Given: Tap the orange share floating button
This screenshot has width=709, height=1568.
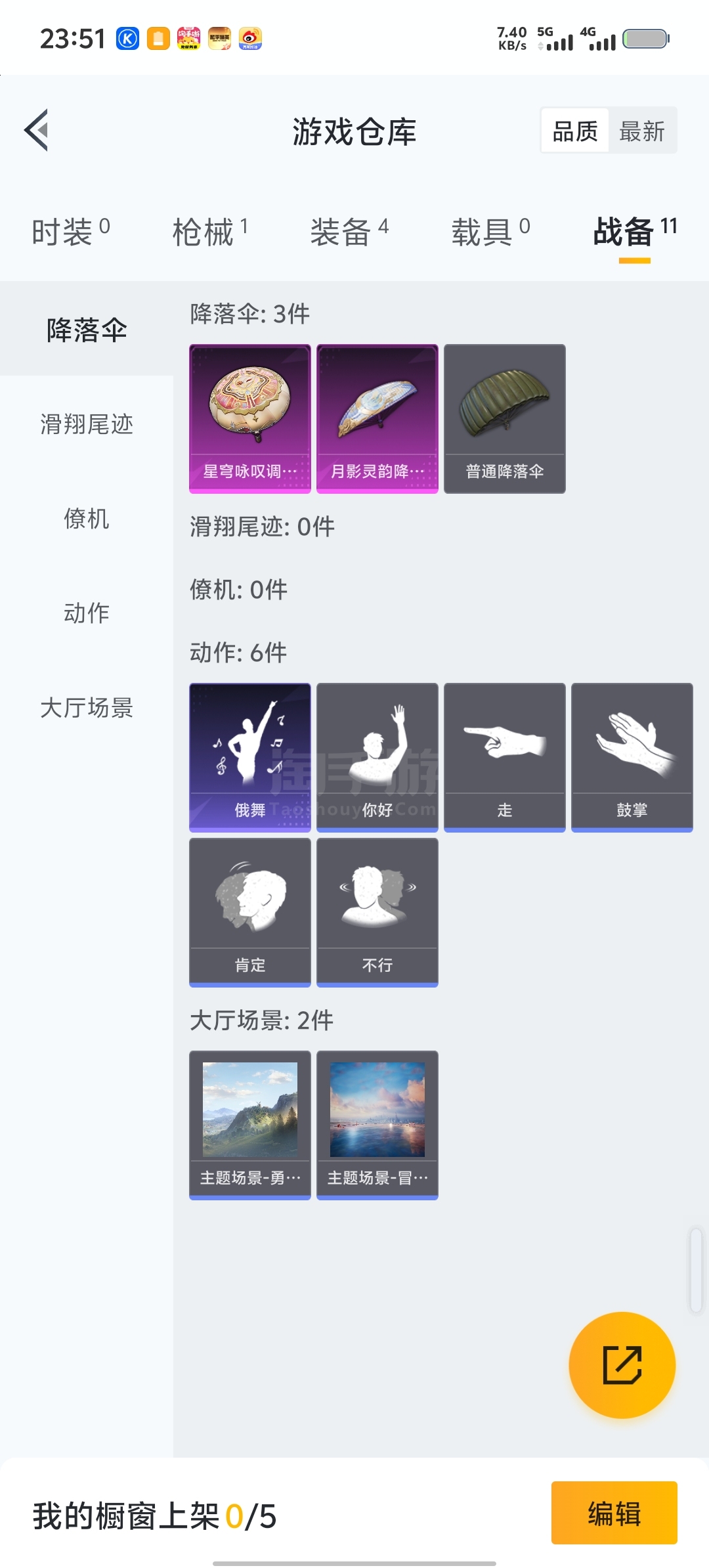Looking at the screenshot, I should point(622,1365).
